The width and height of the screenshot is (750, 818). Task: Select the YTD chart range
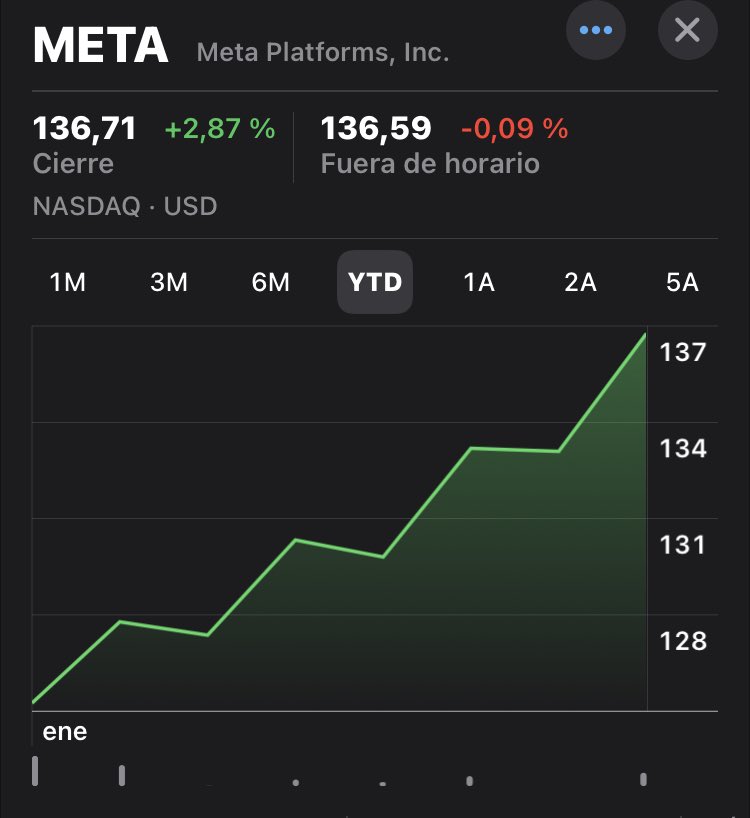(375, 282)
